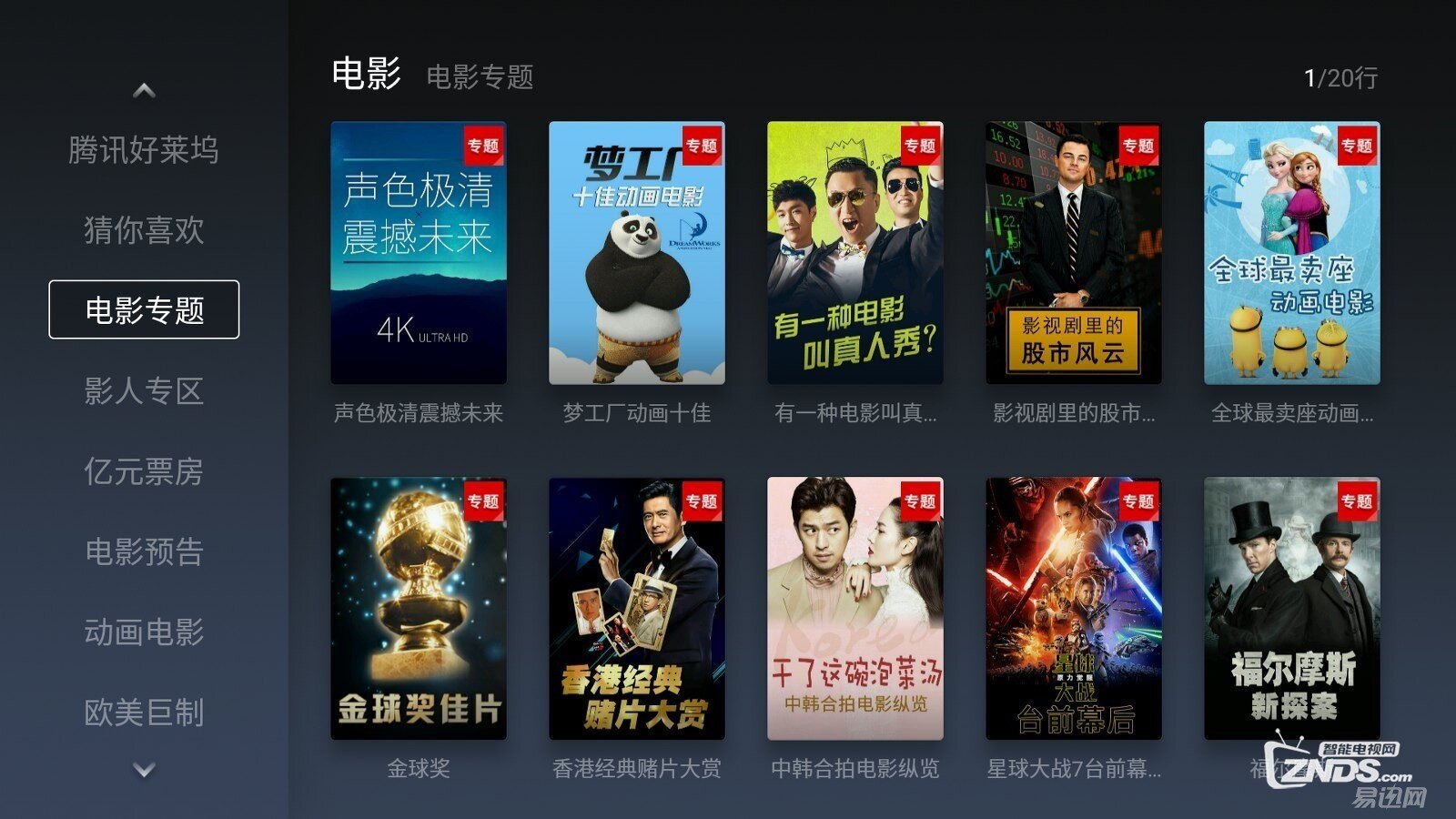The image size is (1456, 819).
Task: Switch to 猜你喜欢 category
Action: pyautogui.click(x=144, y=230)
